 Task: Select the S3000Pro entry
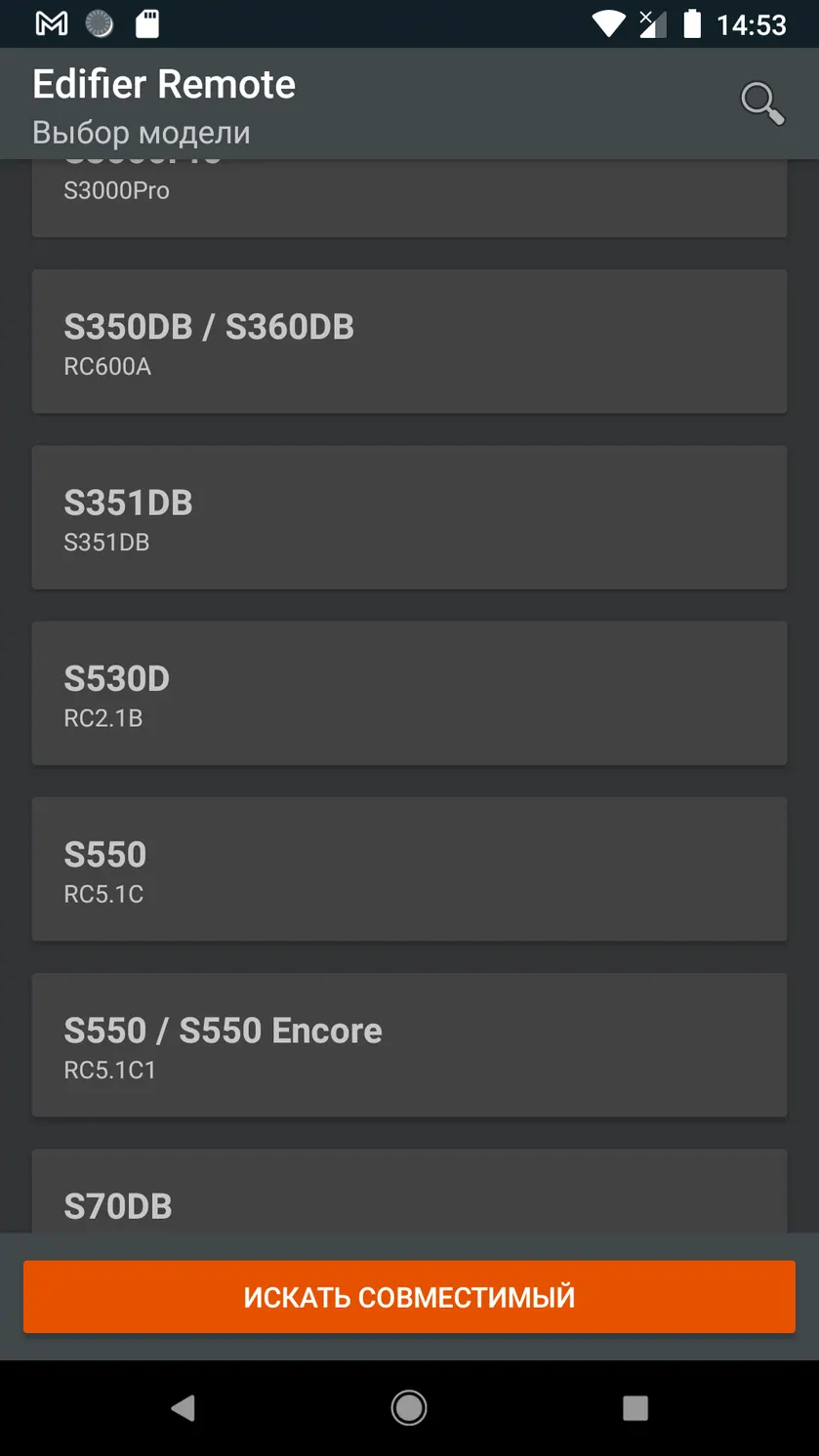[409, 198]
